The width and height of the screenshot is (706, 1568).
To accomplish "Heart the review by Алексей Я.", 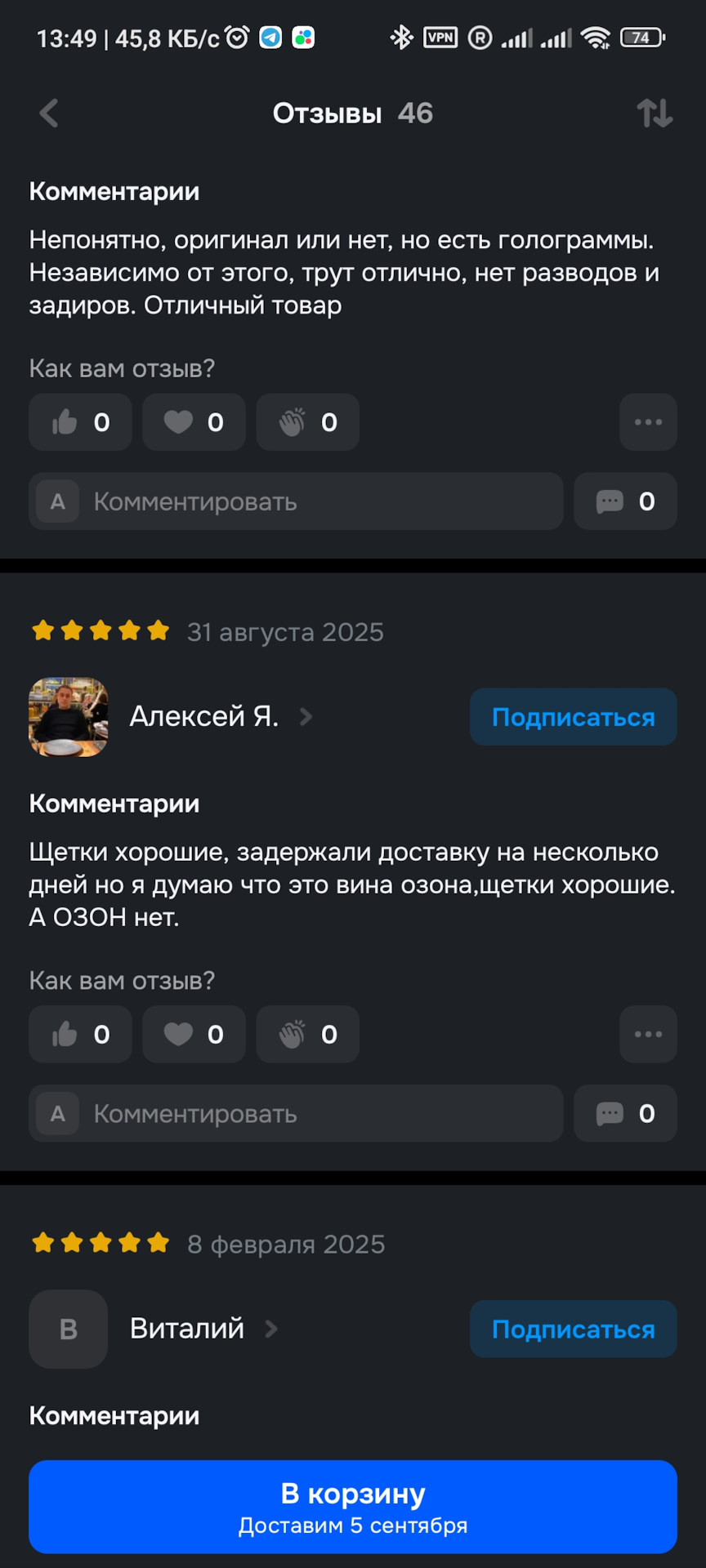I will tap(194, 1035).
